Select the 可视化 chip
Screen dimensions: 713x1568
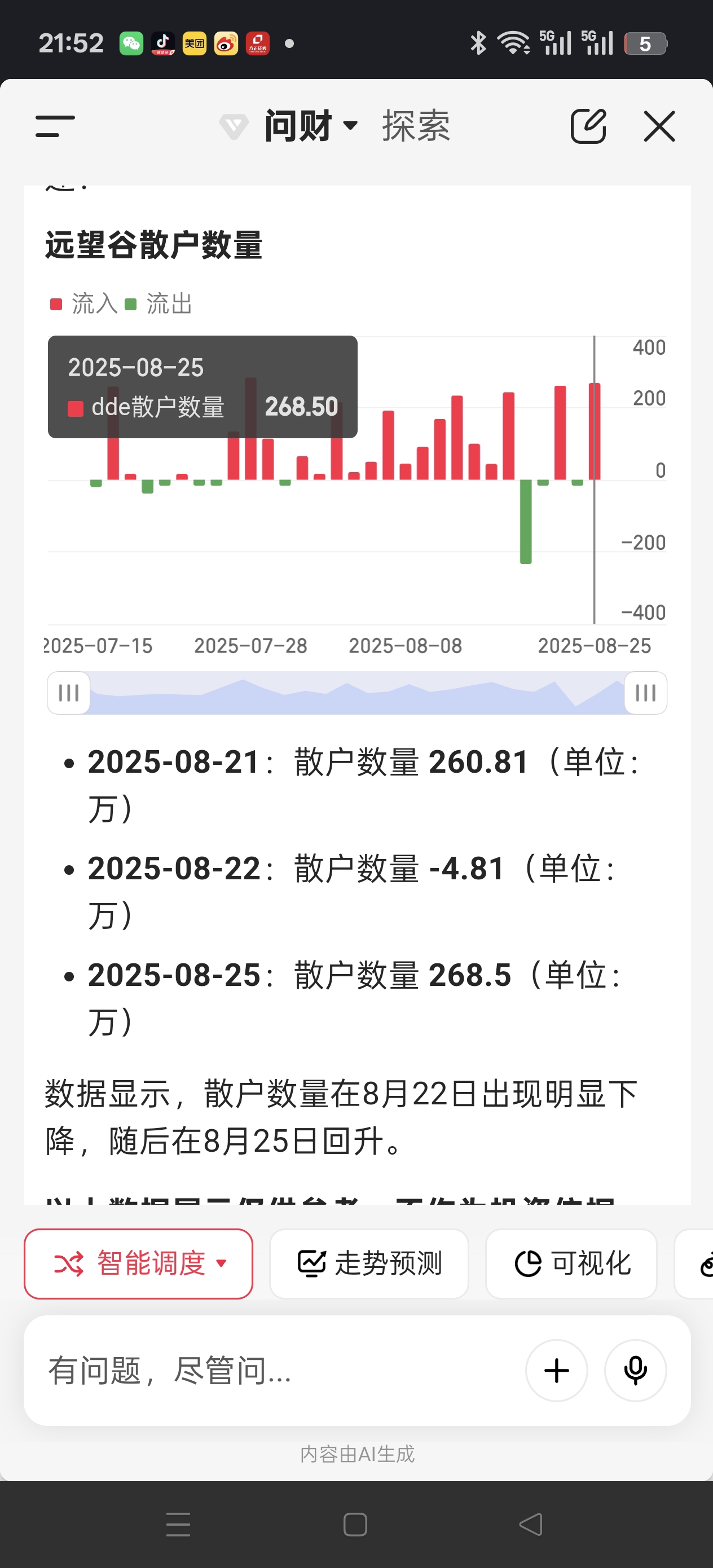pyautogui.click(x=571, y=1263)
